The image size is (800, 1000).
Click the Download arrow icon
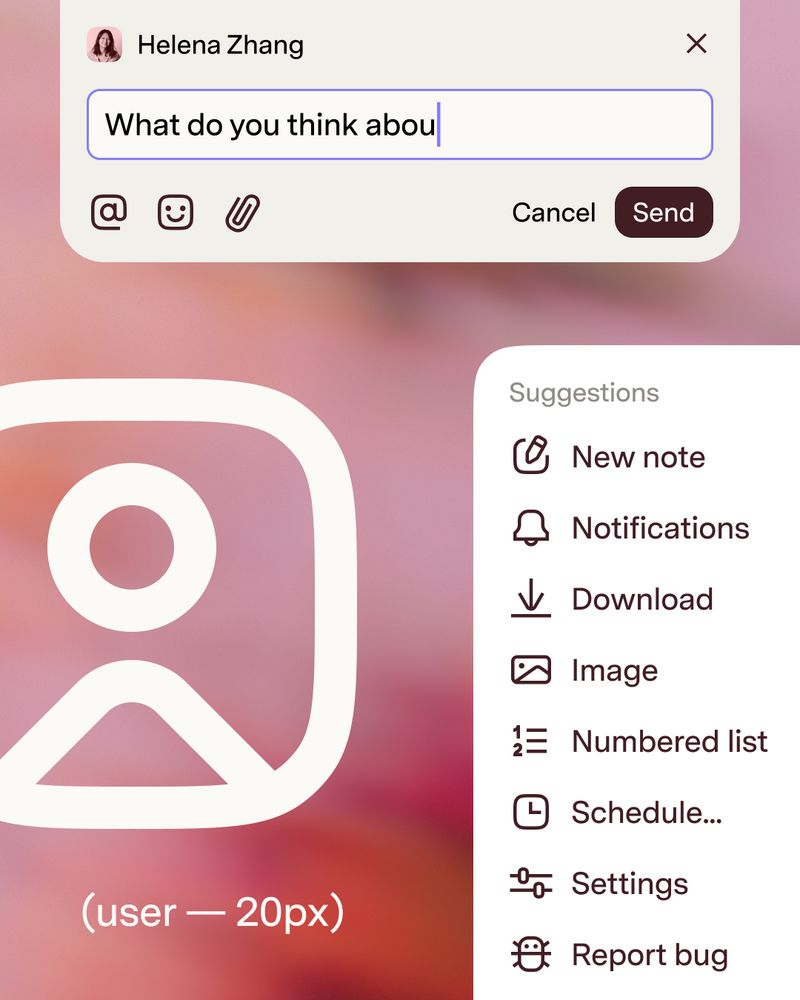530,598
